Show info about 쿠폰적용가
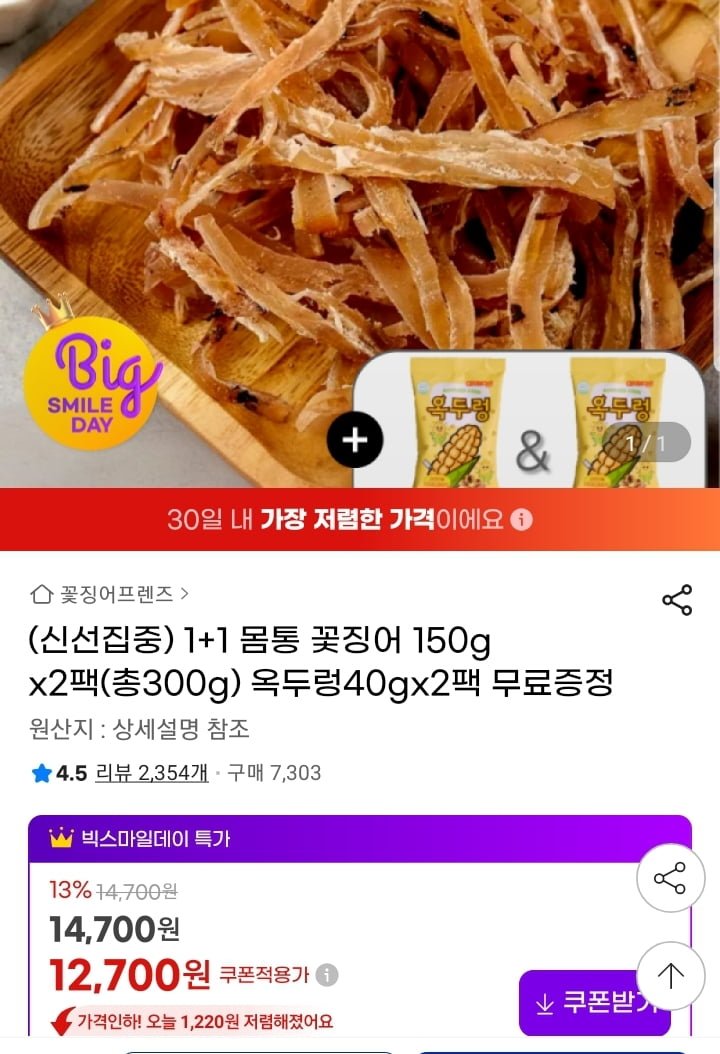The width and height of the screenshot is (720, 1054). pyautogui.click(x=327, y=975)
